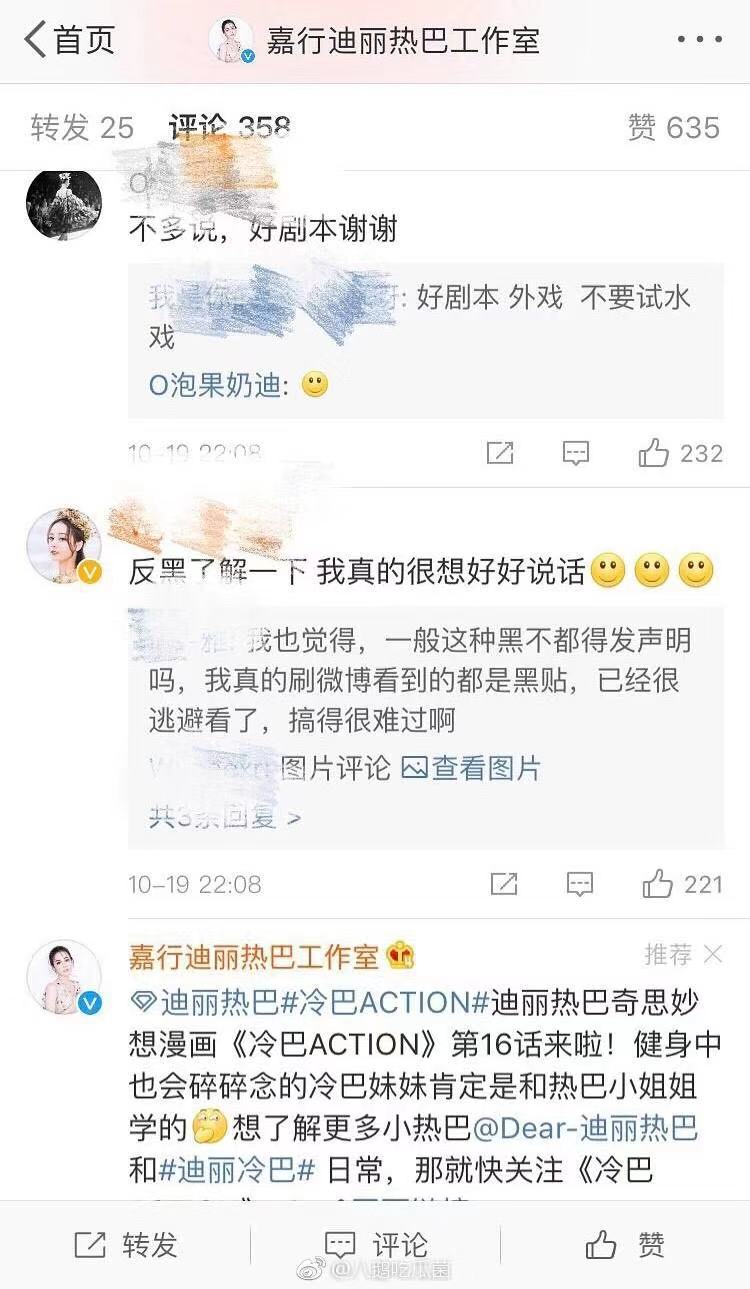The width and height of the screenshot is (750, 1289).
Task: Open the #迪丽冷巴# topic
Action: (x=237, y=1171)
